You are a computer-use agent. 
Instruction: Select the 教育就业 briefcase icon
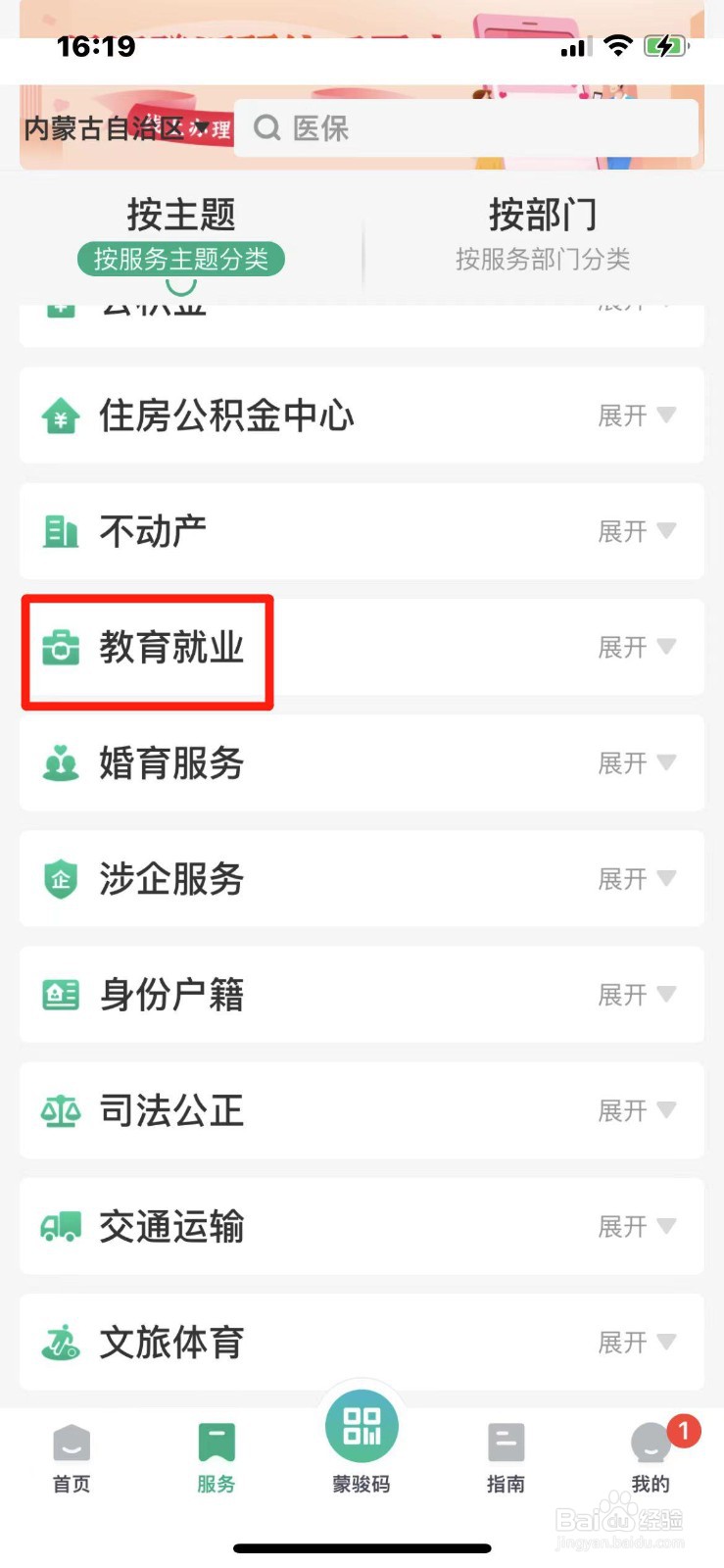click(60, 648)
